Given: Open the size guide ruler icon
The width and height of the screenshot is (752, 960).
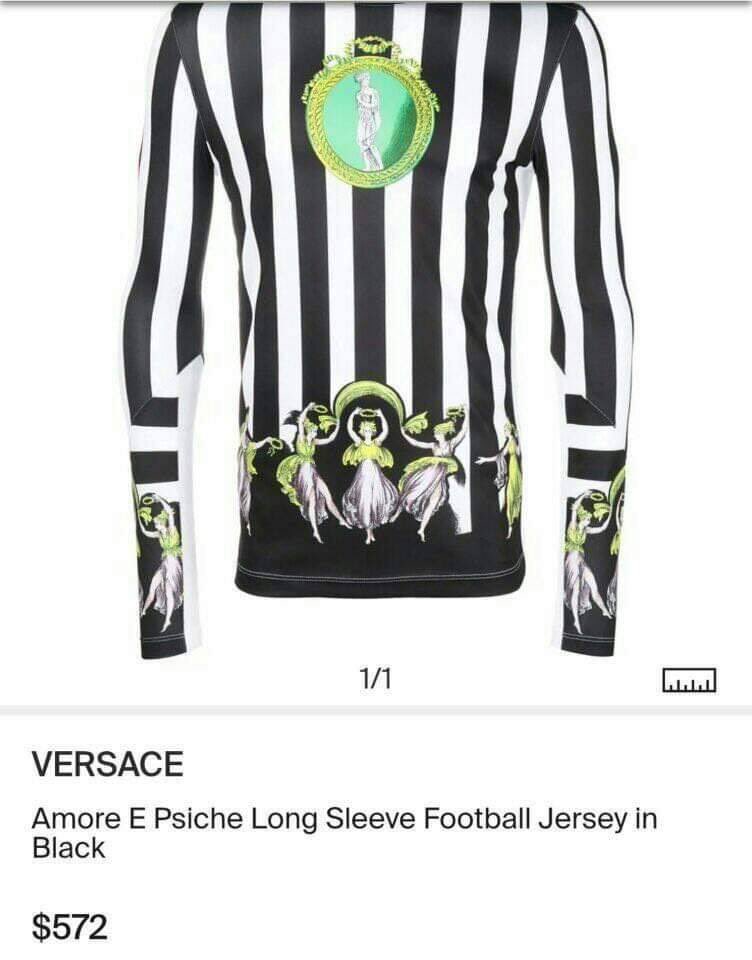Looking at the screenshot, I should (x=689, y=680).
